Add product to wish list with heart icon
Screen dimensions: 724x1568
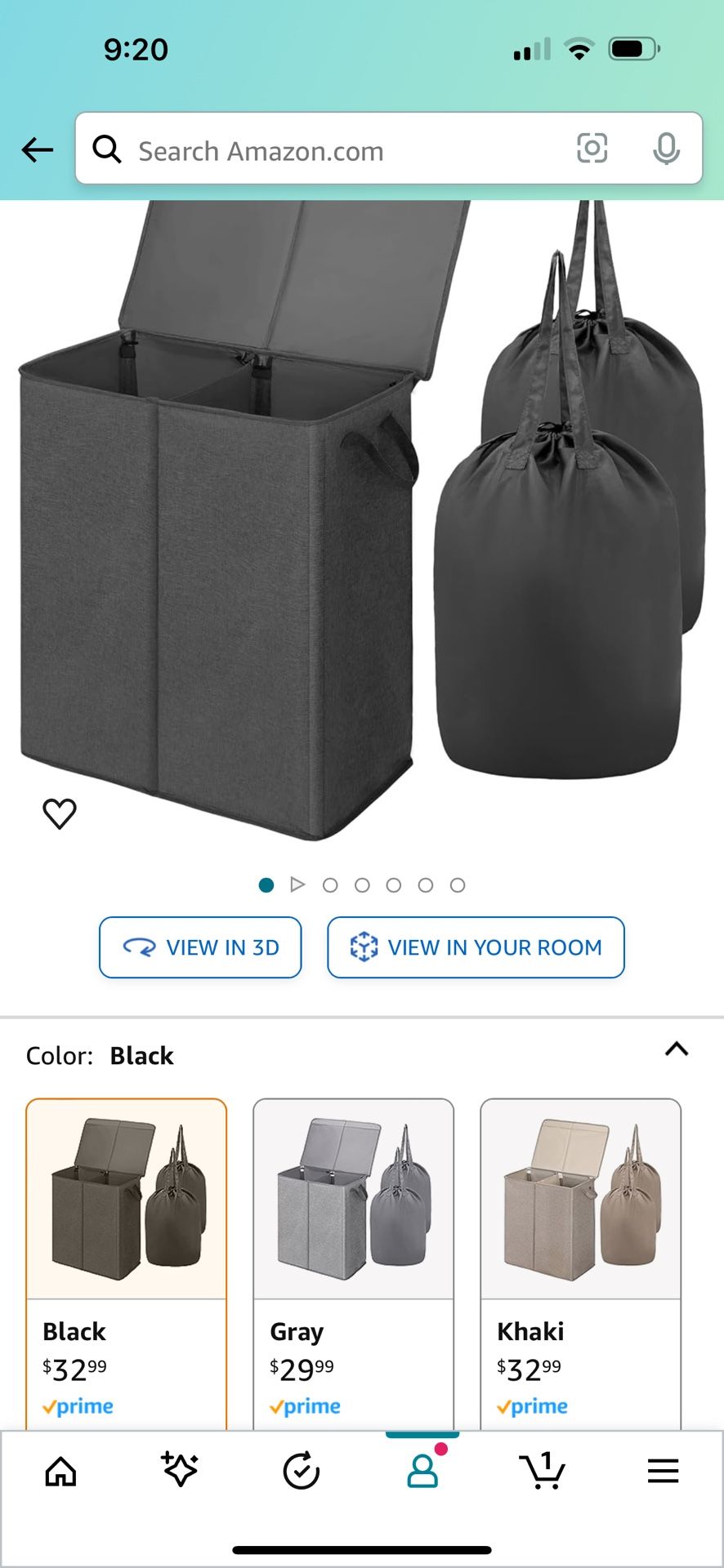pyautogui.click(x=59, y=813)
